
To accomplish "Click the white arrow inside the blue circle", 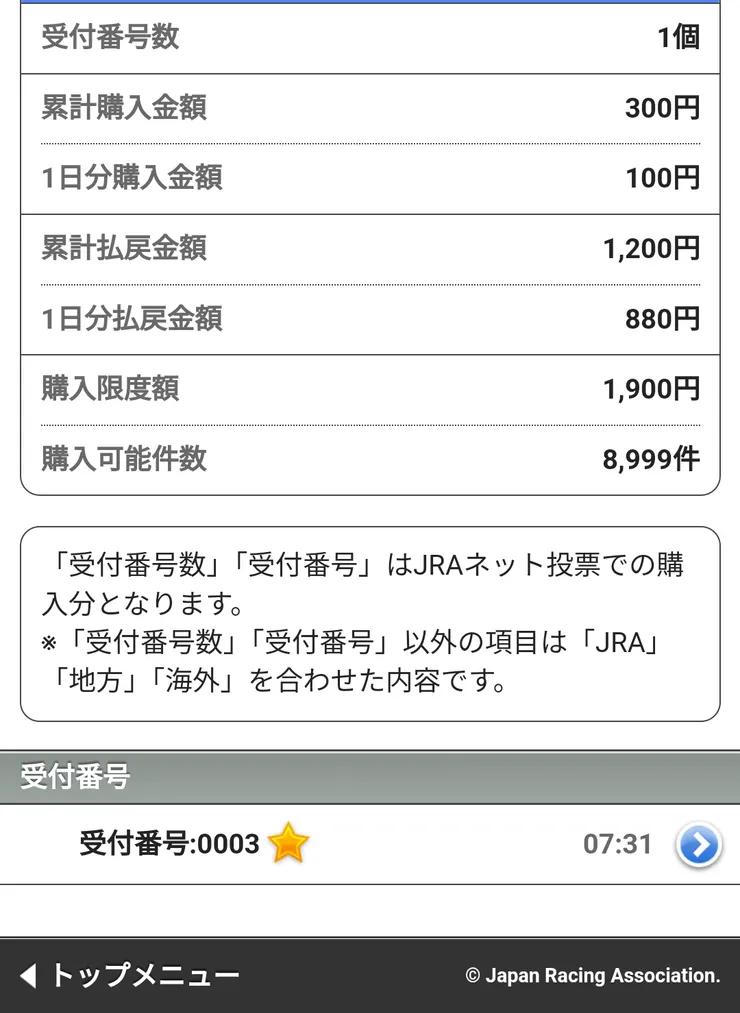I will [x=699, y=845].
